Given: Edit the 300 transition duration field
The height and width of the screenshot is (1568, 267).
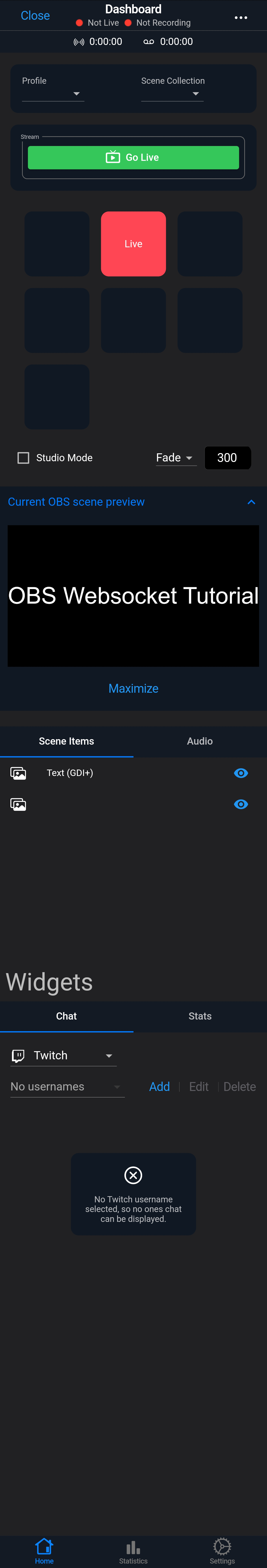Looking at the screenshot, I should click(227, 458).
